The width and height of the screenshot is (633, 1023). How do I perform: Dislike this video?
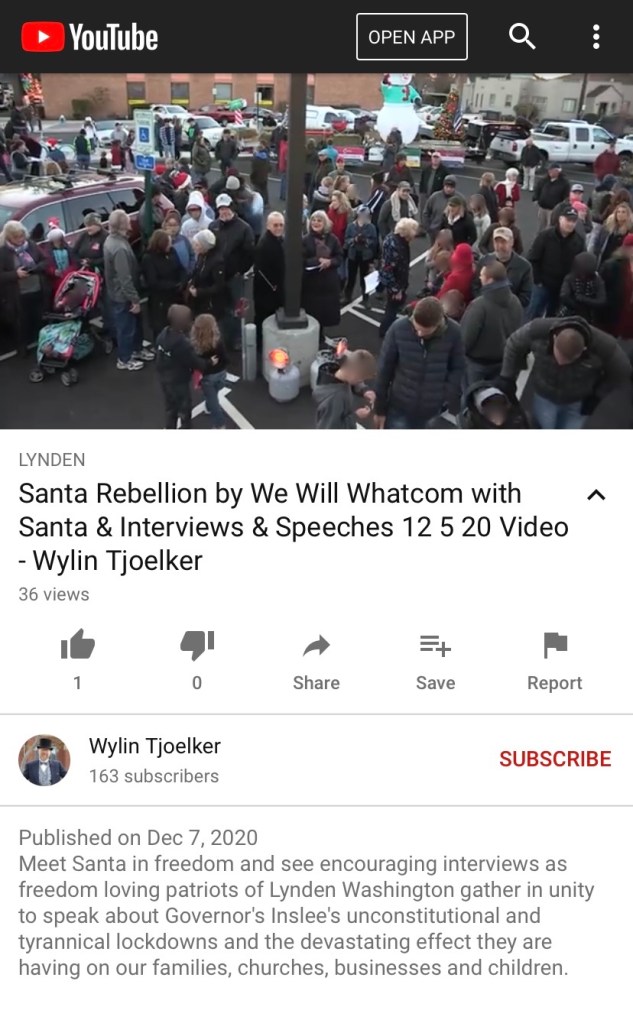(x=196, y=647)
